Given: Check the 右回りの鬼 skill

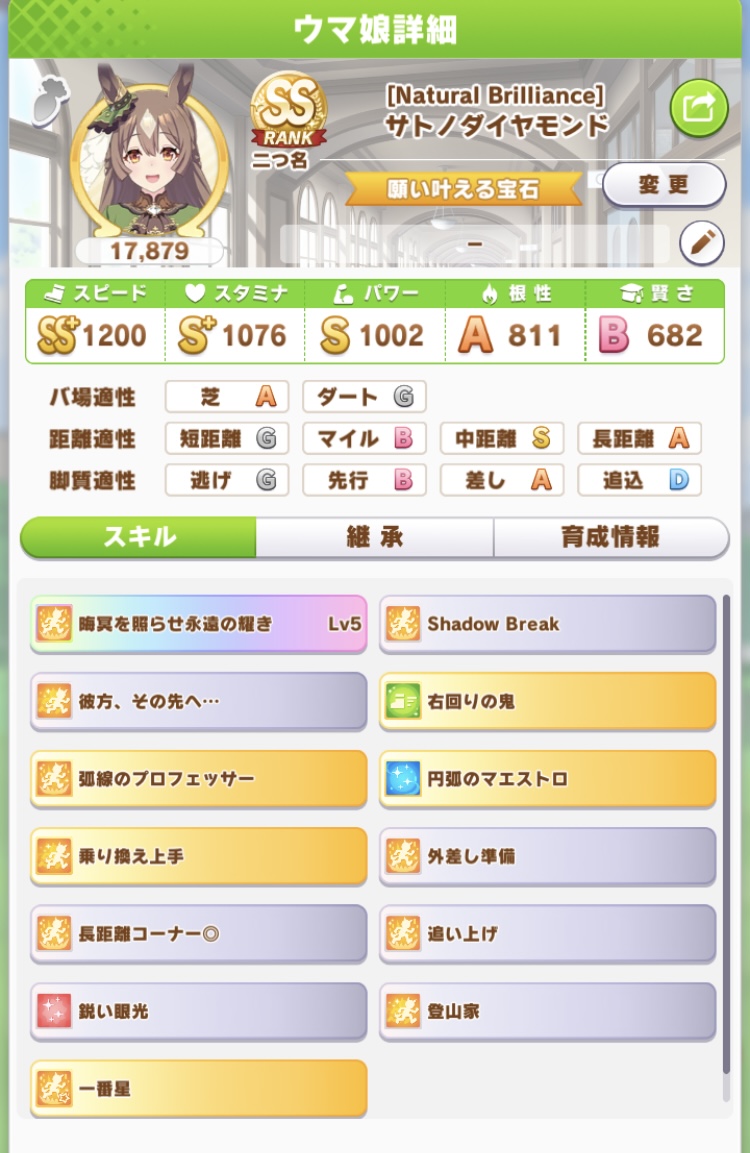Looking at the screenshot, I should [547, 701].
